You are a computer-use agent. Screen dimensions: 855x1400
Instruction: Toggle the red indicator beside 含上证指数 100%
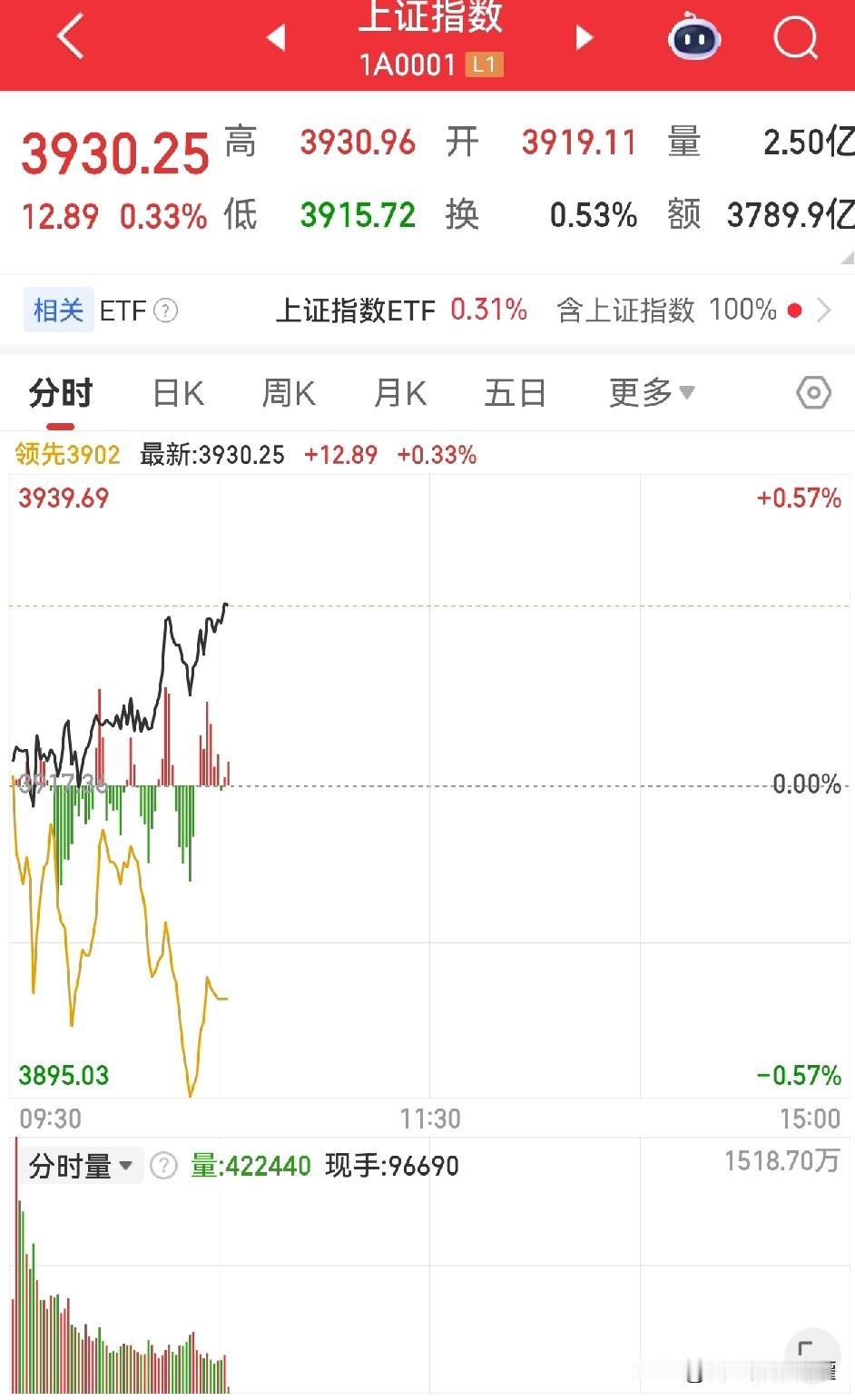pos(794,310)
